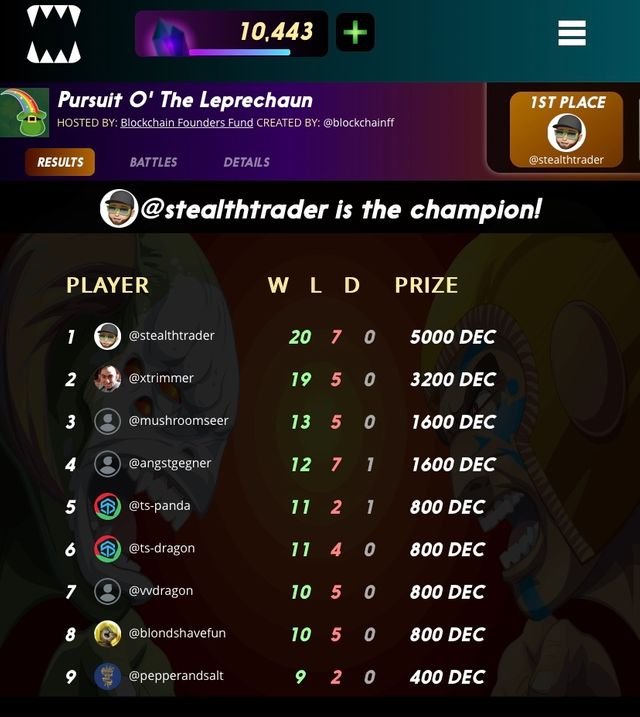View @xtrimmer's player profile
The image size is (640, 717).
click(x=161, y=379)
